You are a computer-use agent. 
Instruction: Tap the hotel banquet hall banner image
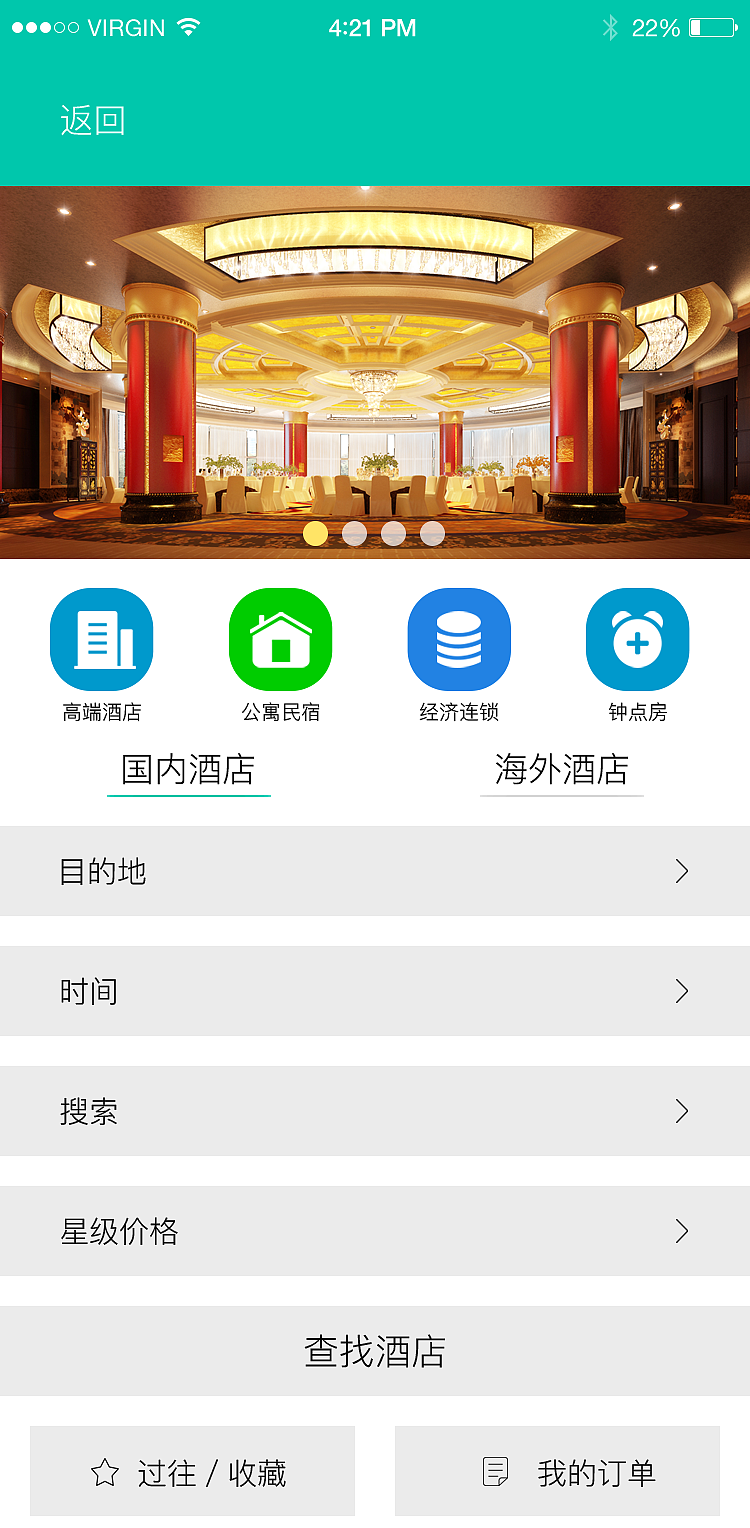(375, 370)
